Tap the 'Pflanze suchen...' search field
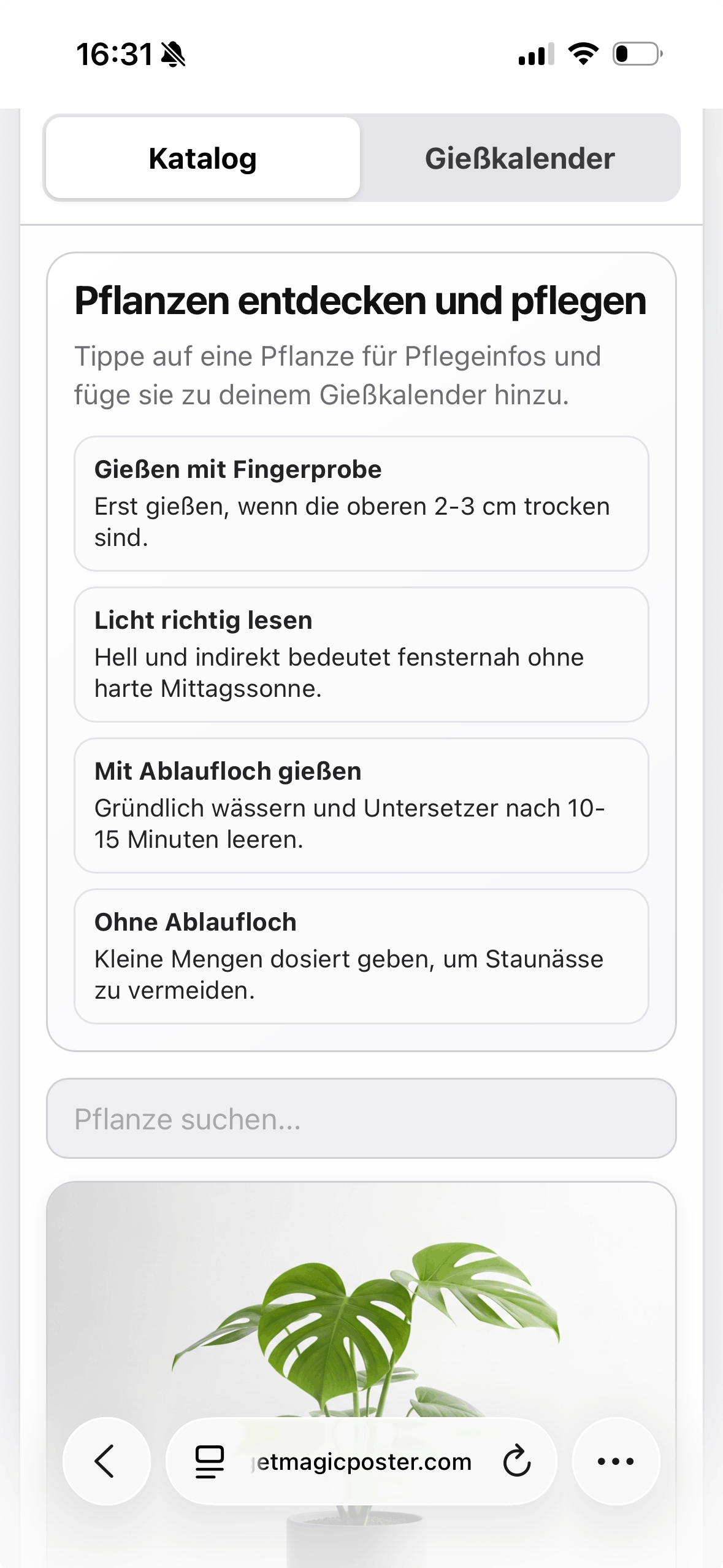The width and height of the screenshot is (723, 1568). click(x=361, y=1118)
